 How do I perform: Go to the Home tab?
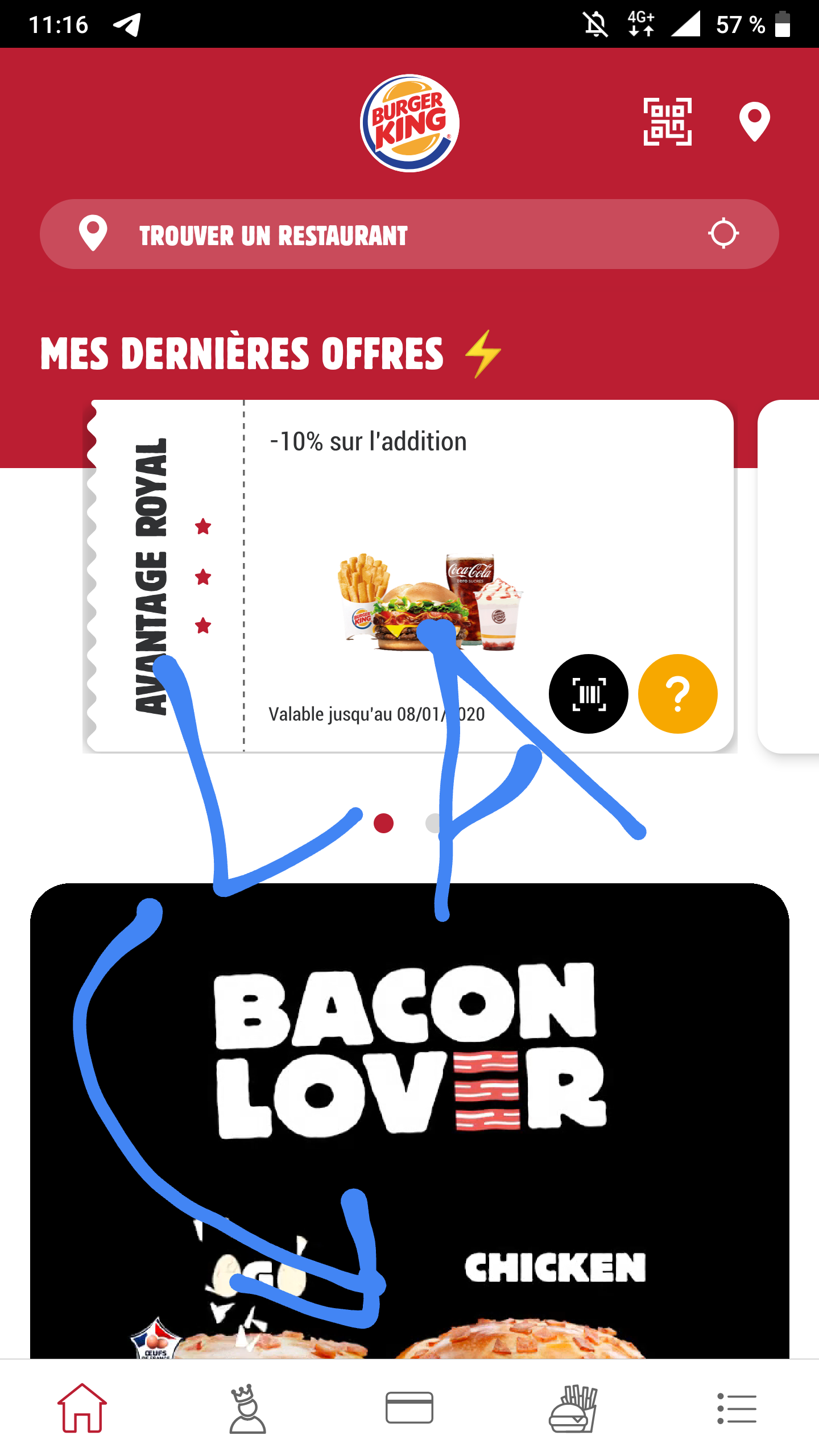[x=82, y=1408]
